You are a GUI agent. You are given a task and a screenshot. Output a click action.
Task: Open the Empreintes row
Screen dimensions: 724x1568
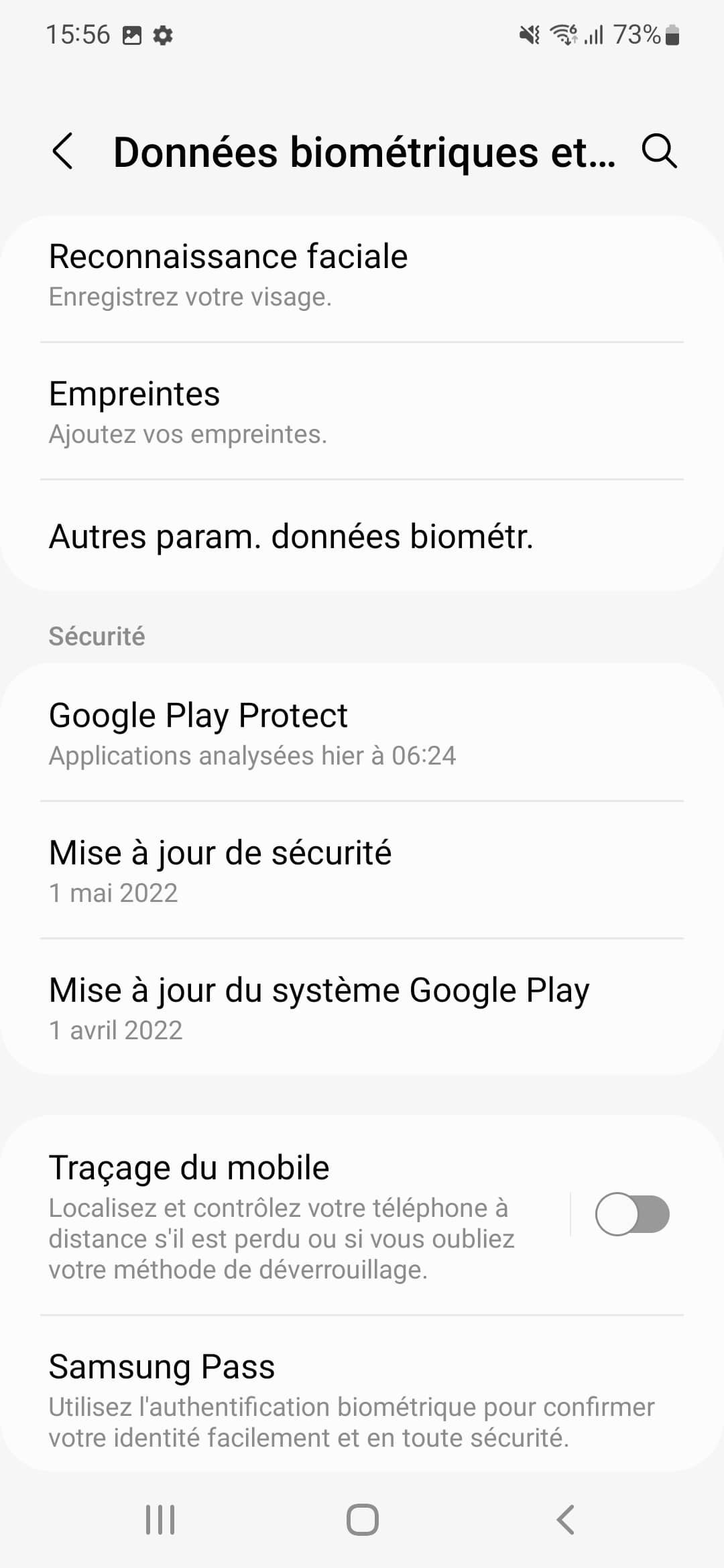pos(362,411)
